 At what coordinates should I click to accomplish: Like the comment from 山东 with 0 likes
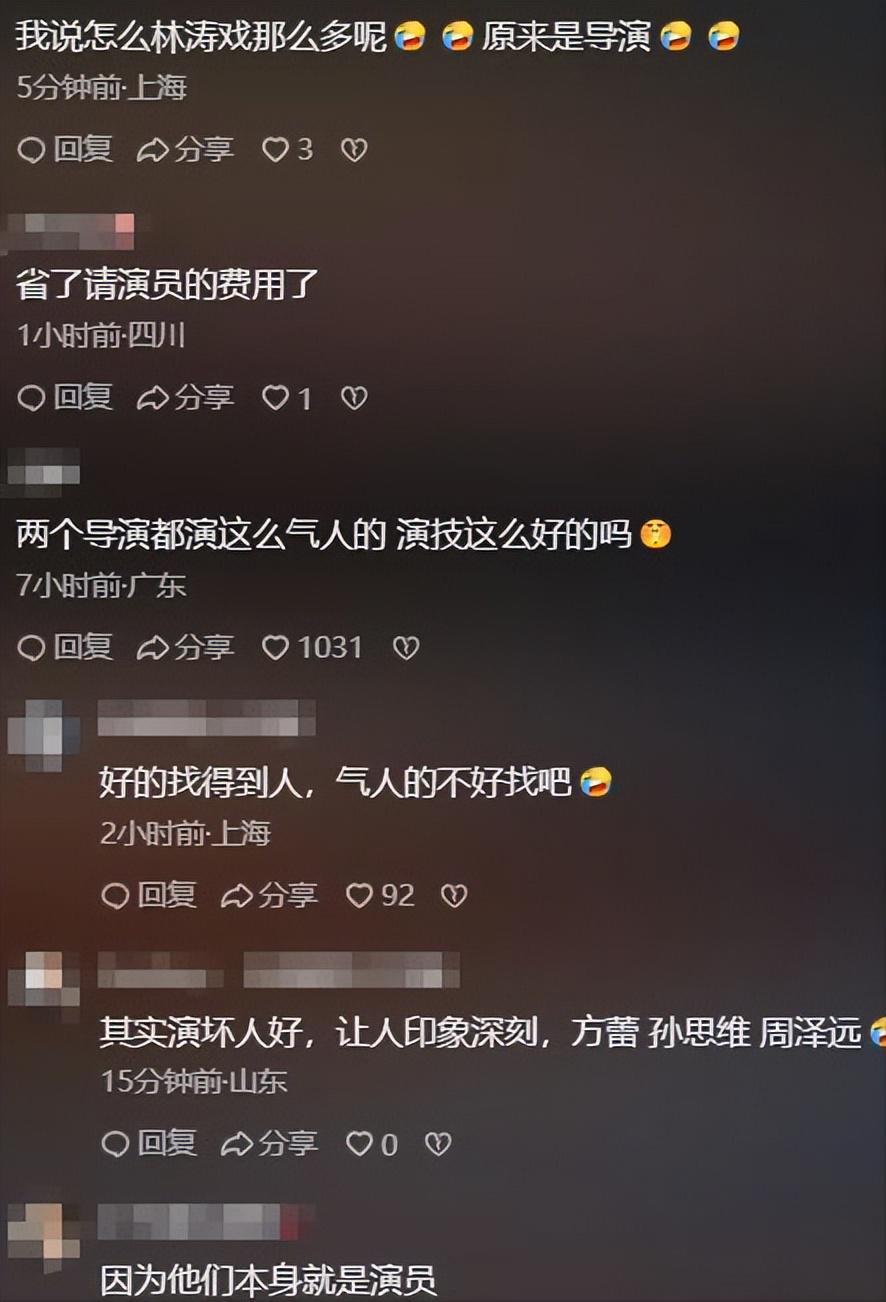point(359,1143)
